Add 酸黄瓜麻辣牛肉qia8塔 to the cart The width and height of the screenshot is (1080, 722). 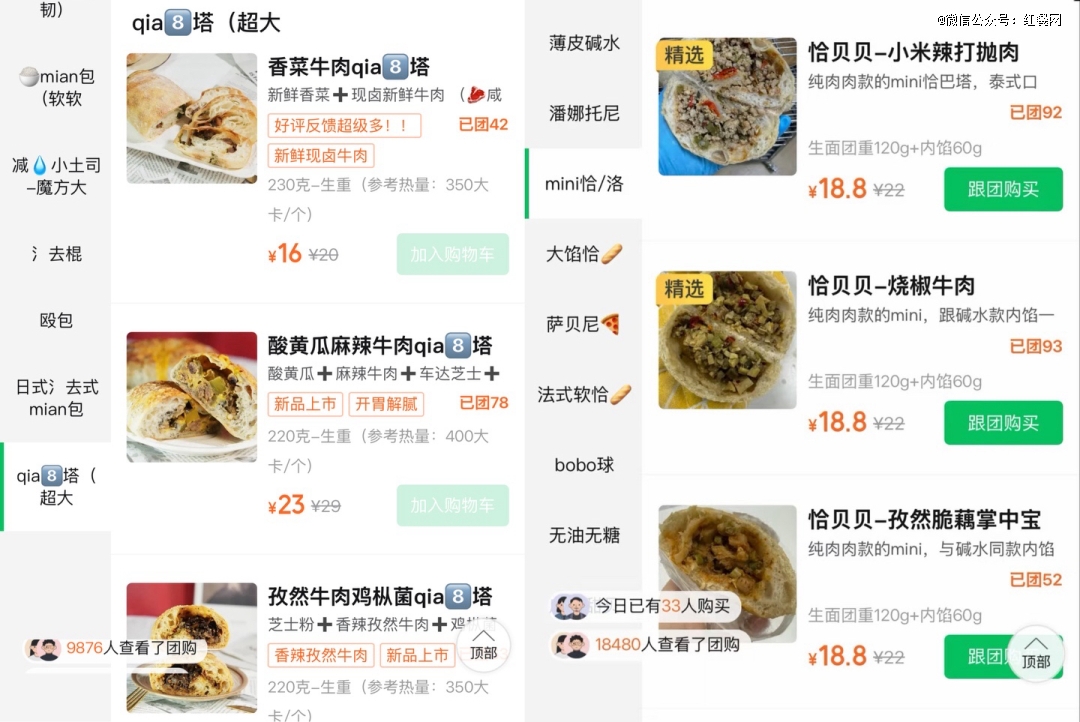[x=452, y=506]
